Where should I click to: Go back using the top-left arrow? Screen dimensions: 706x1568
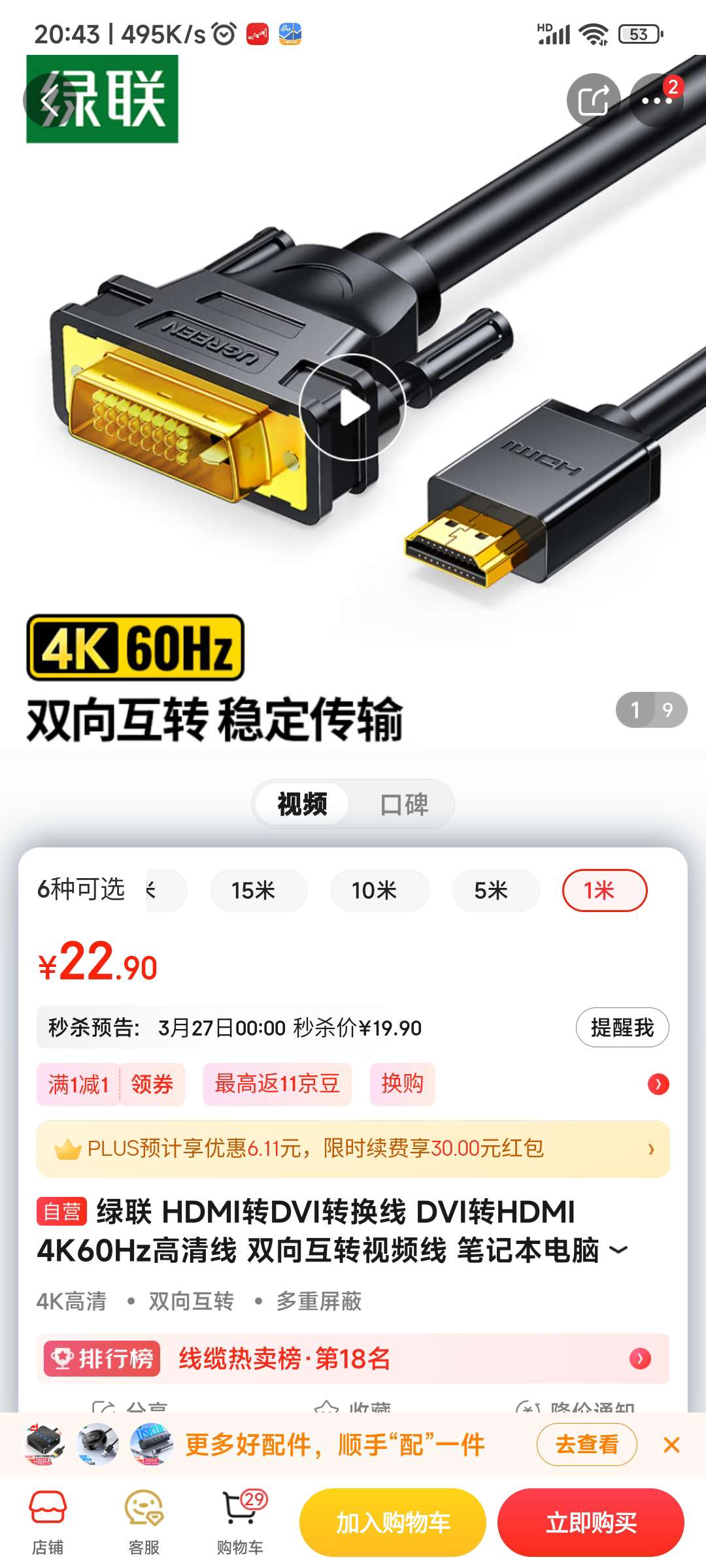48,100
